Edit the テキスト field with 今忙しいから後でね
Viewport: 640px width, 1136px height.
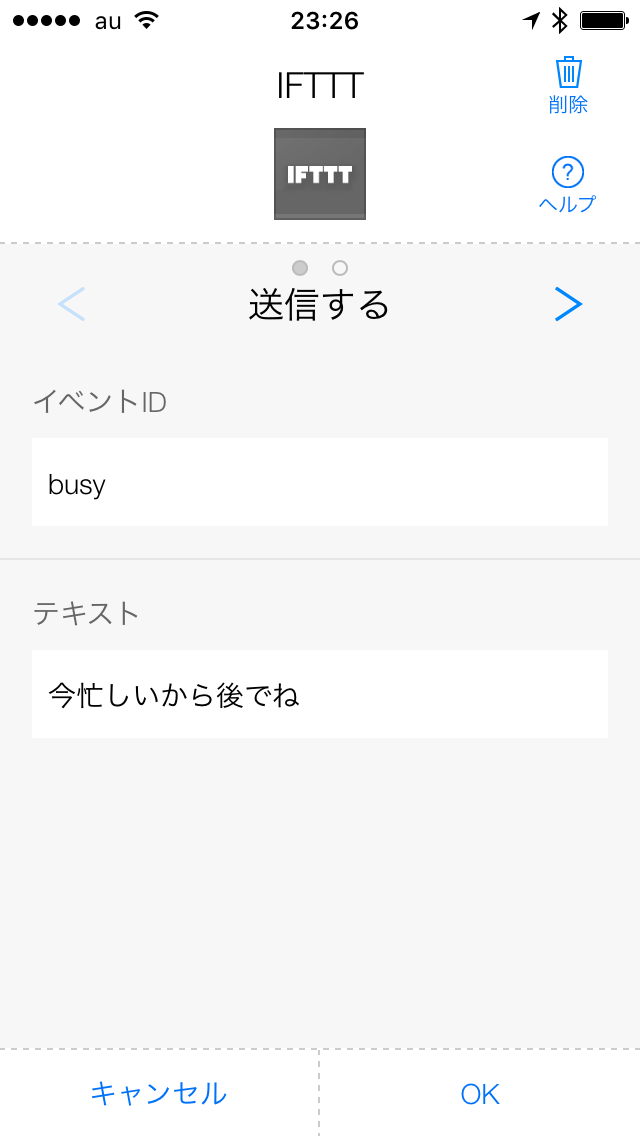pyautogui.click(x=320, y=694)
